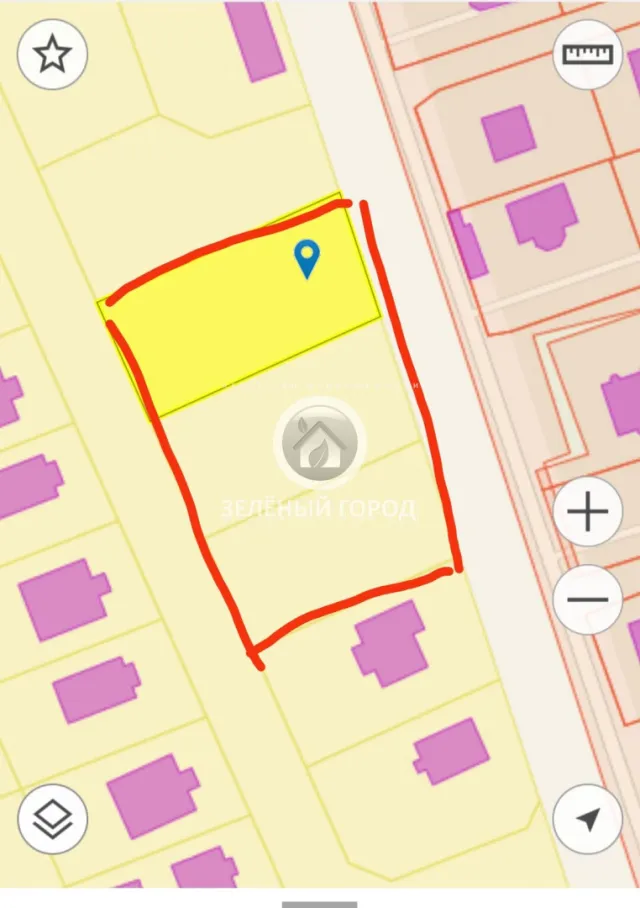Add this place to favorites with the star
The width and height of the screenshot is (640, 908).
(x=52, y=54)
